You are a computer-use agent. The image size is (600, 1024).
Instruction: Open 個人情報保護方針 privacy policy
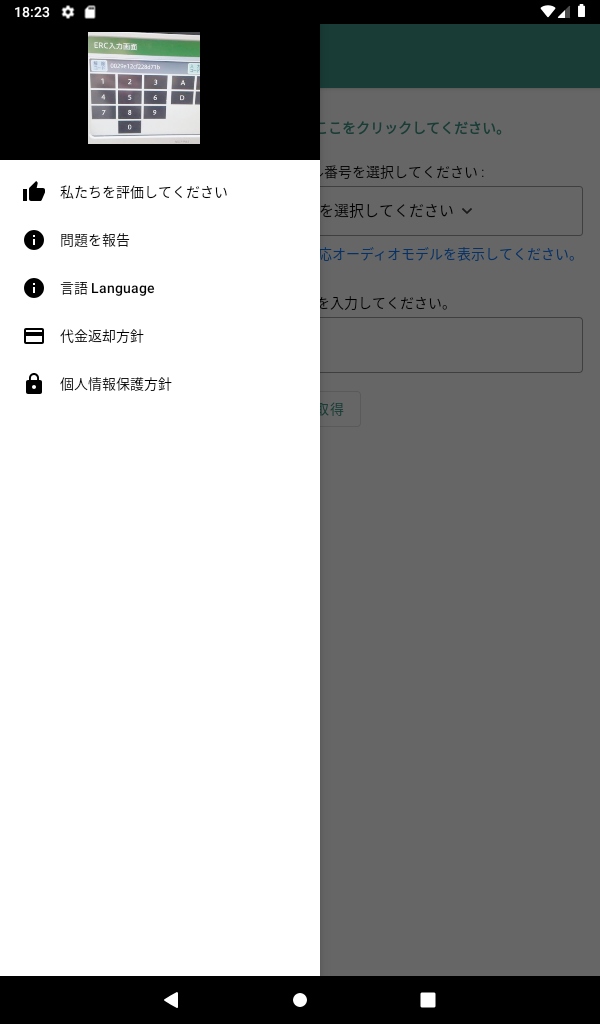pos(115,384)
